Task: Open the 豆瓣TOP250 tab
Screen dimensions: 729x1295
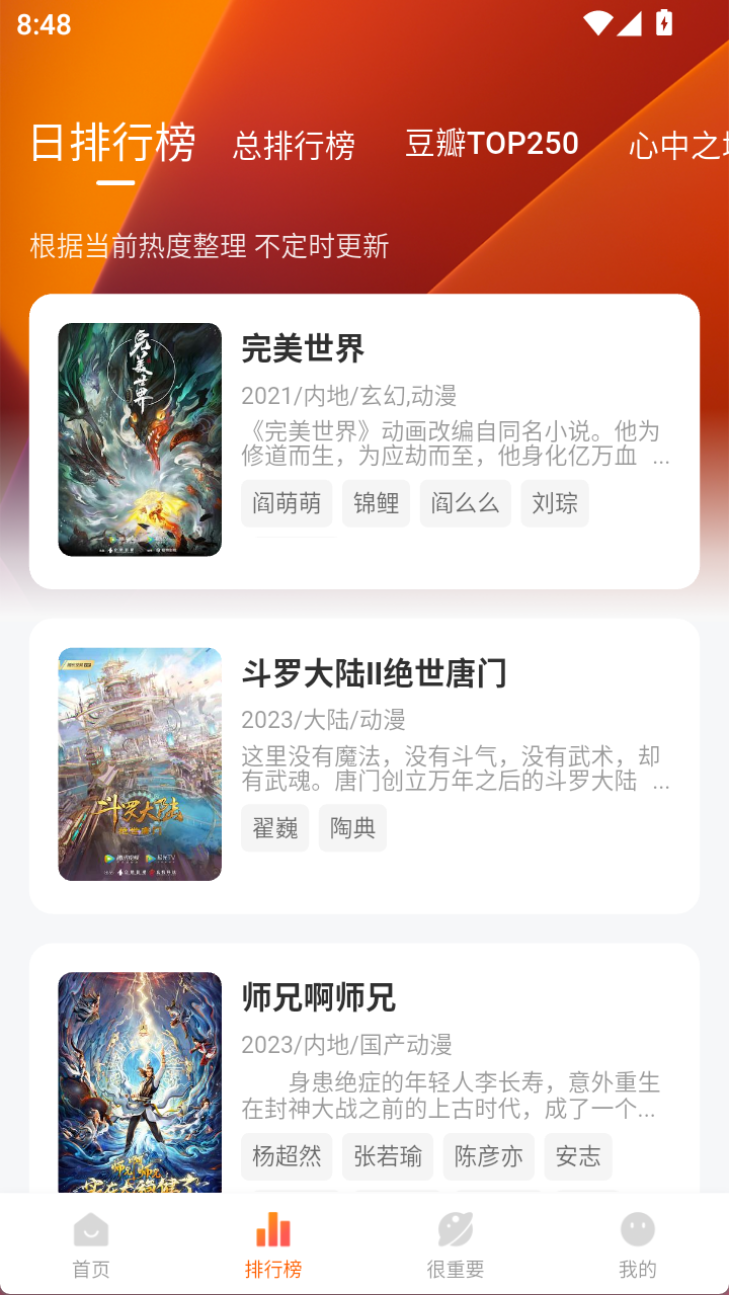Action: pyautogui.click(x=490, y=143)
